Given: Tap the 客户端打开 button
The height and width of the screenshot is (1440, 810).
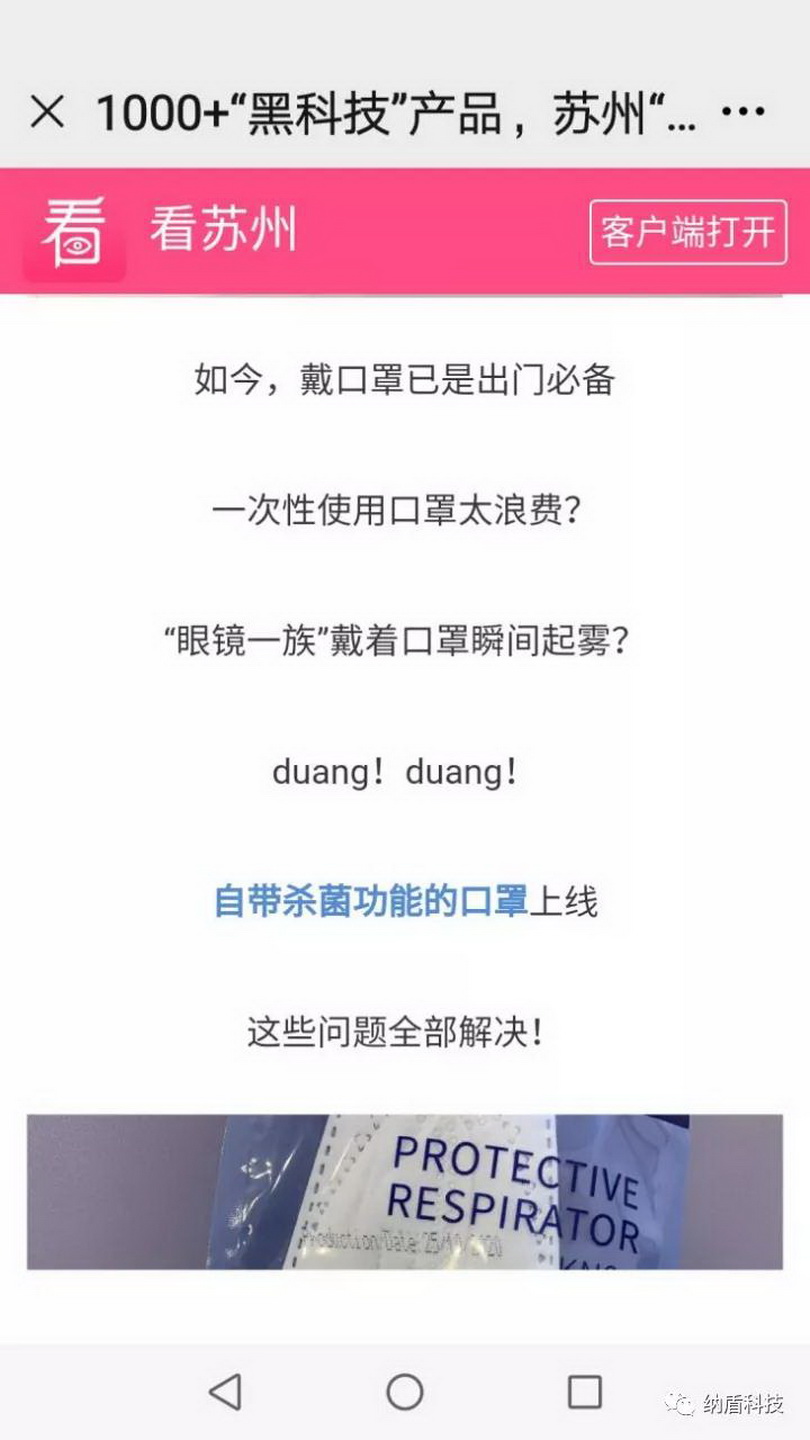Looking at the screenshot, I should tap(688, 232).
